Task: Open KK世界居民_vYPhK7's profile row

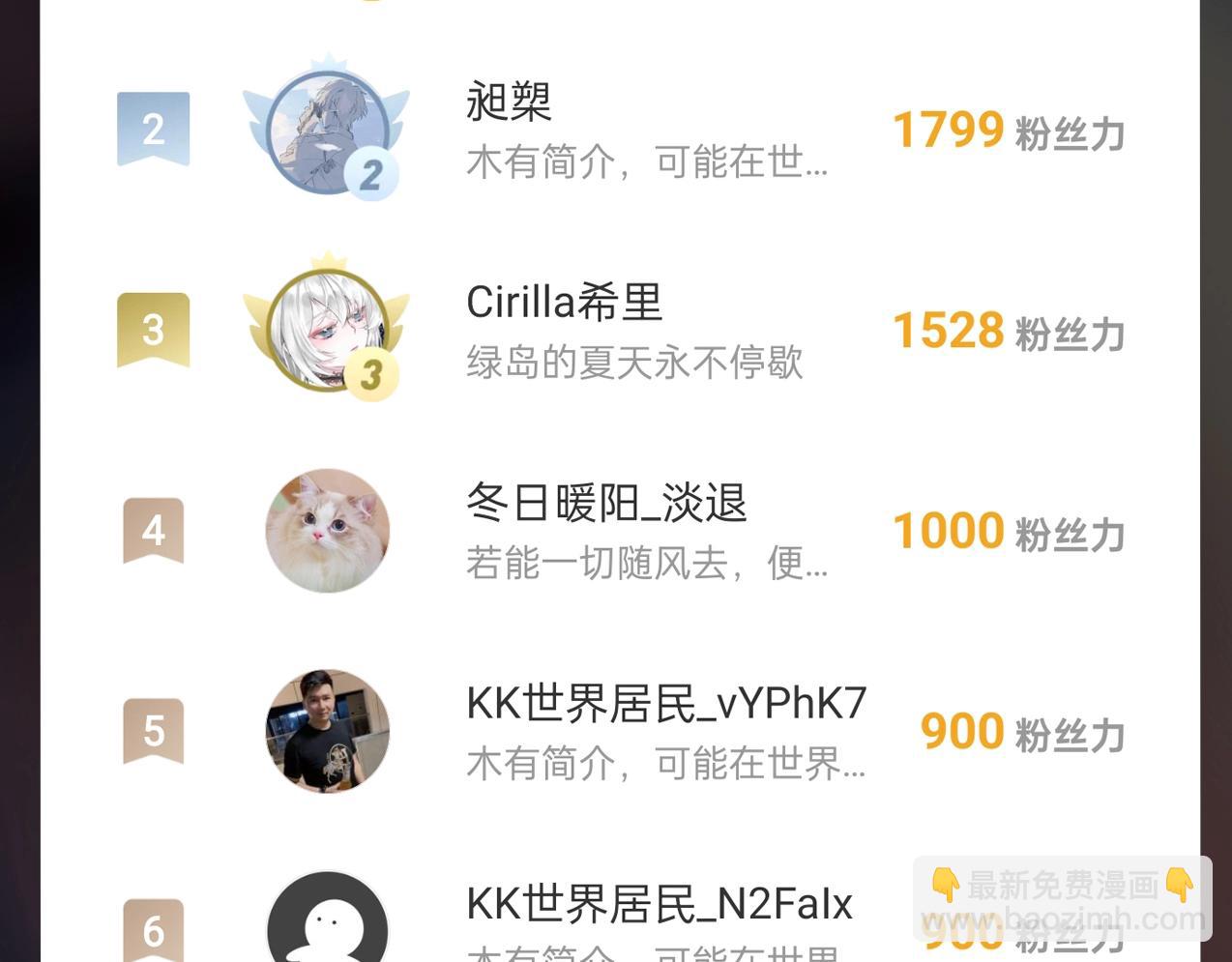Action: 619,732
